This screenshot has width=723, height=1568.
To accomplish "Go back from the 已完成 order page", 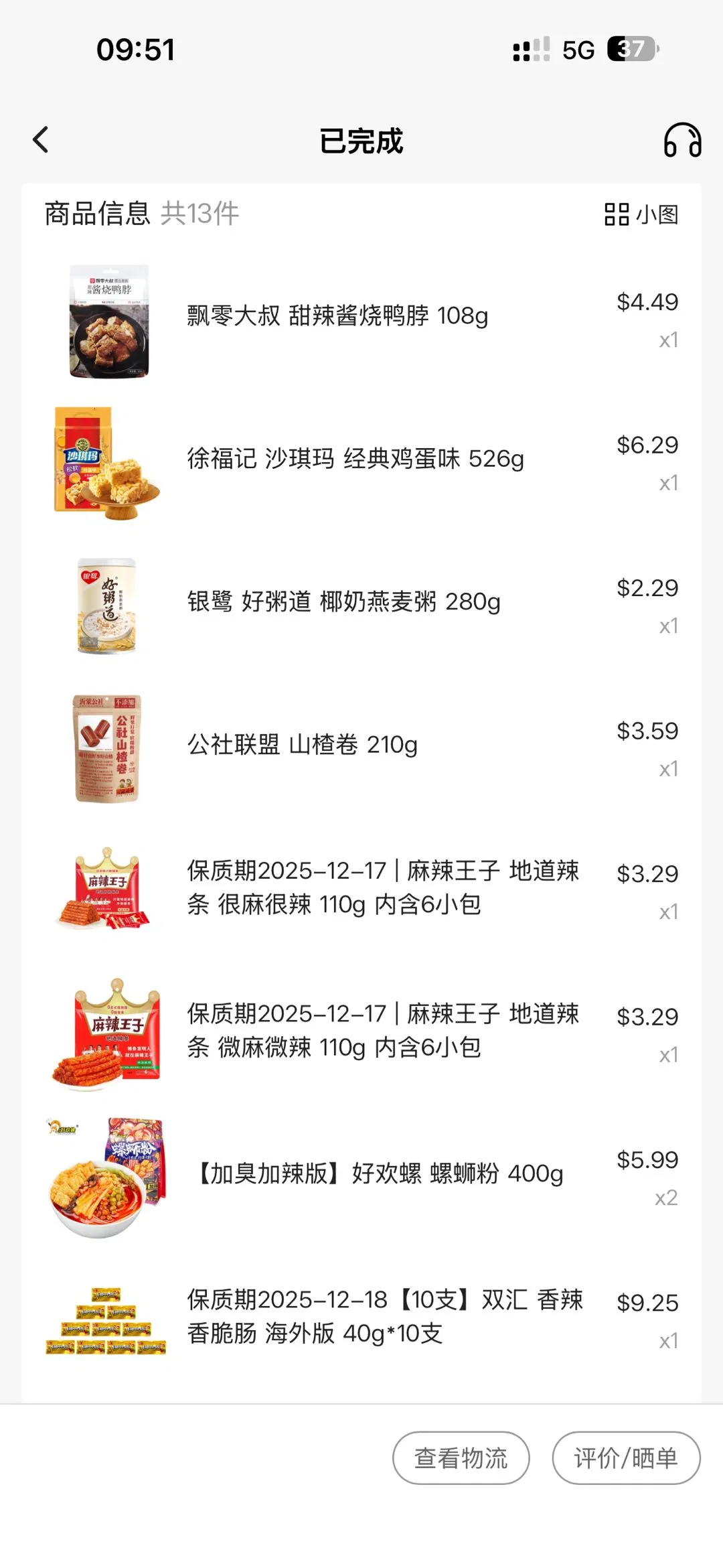I will pyautogui.click(x=42, y=140).
